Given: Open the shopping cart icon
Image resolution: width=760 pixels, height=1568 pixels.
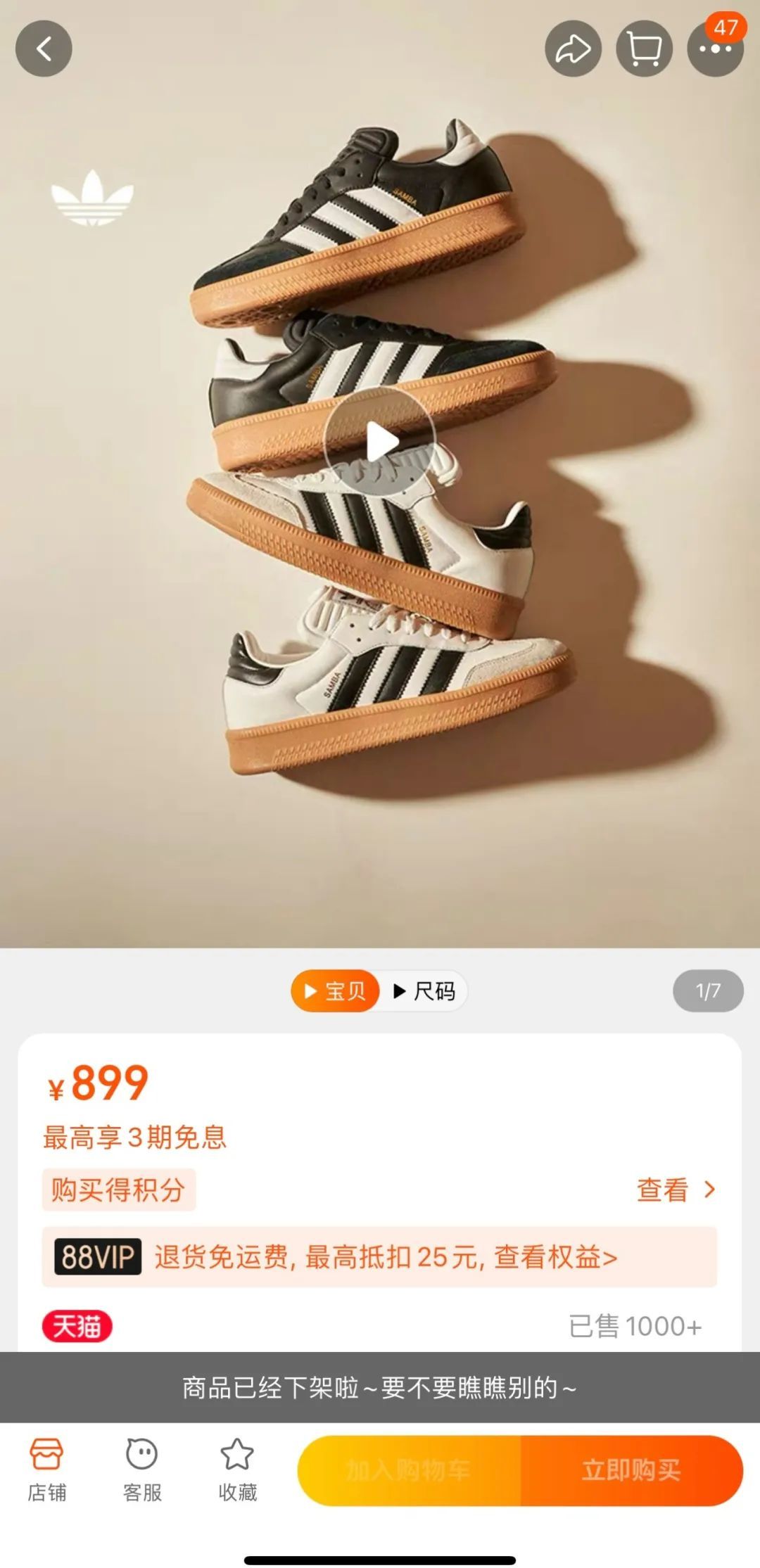Looking at the screenshot, I should [x=644, y=49].
